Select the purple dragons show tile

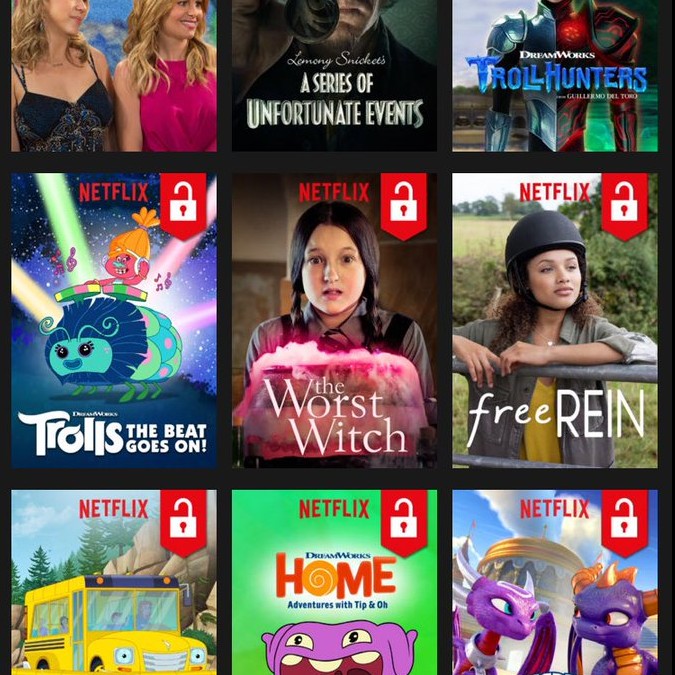(555, 582)
